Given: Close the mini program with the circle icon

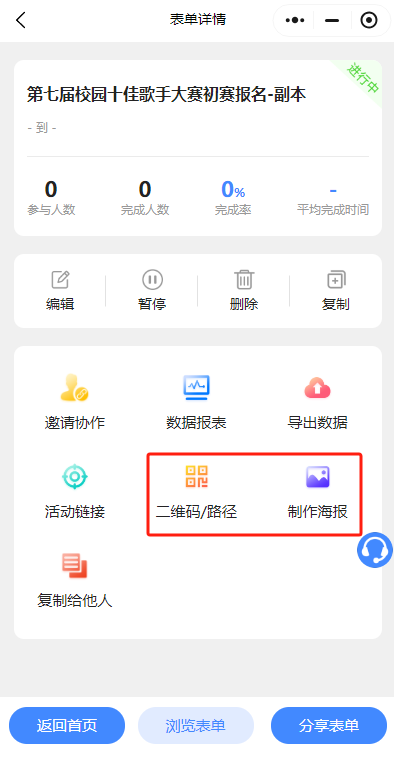Looking at the screenshot, I should point(369,20).
